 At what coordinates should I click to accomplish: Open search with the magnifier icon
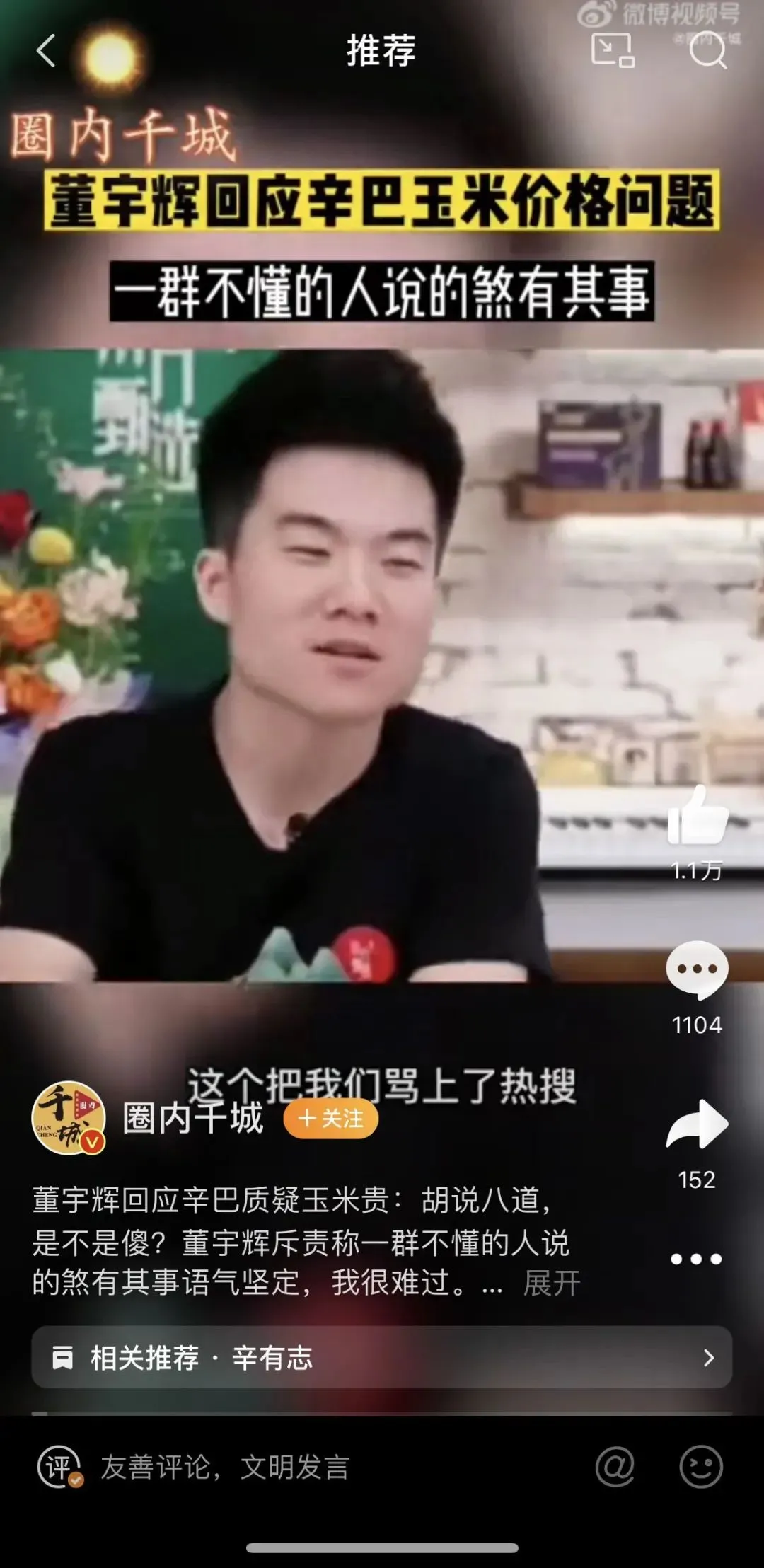click(x=708, y=50)
